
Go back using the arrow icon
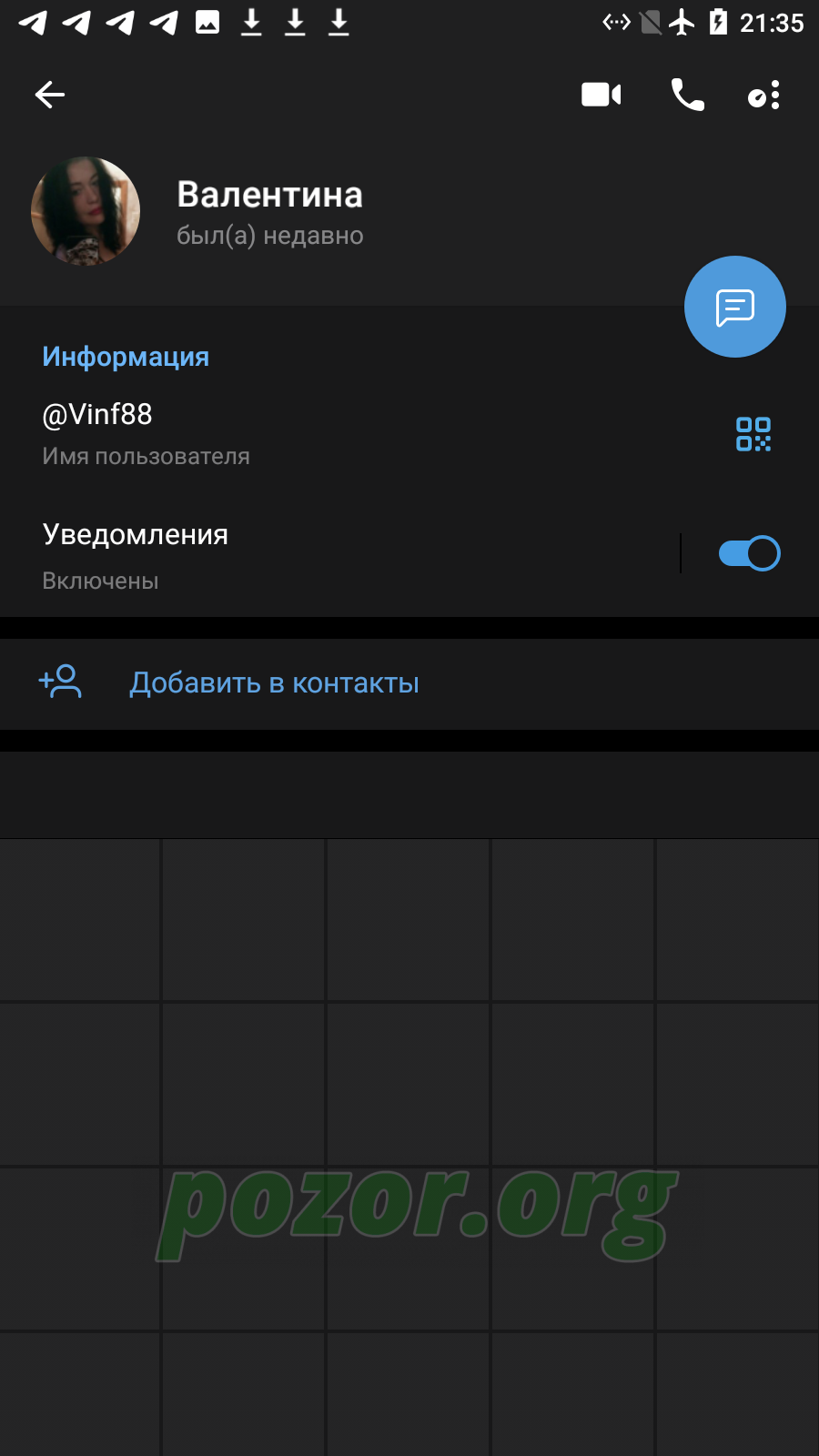coord(50,95)
